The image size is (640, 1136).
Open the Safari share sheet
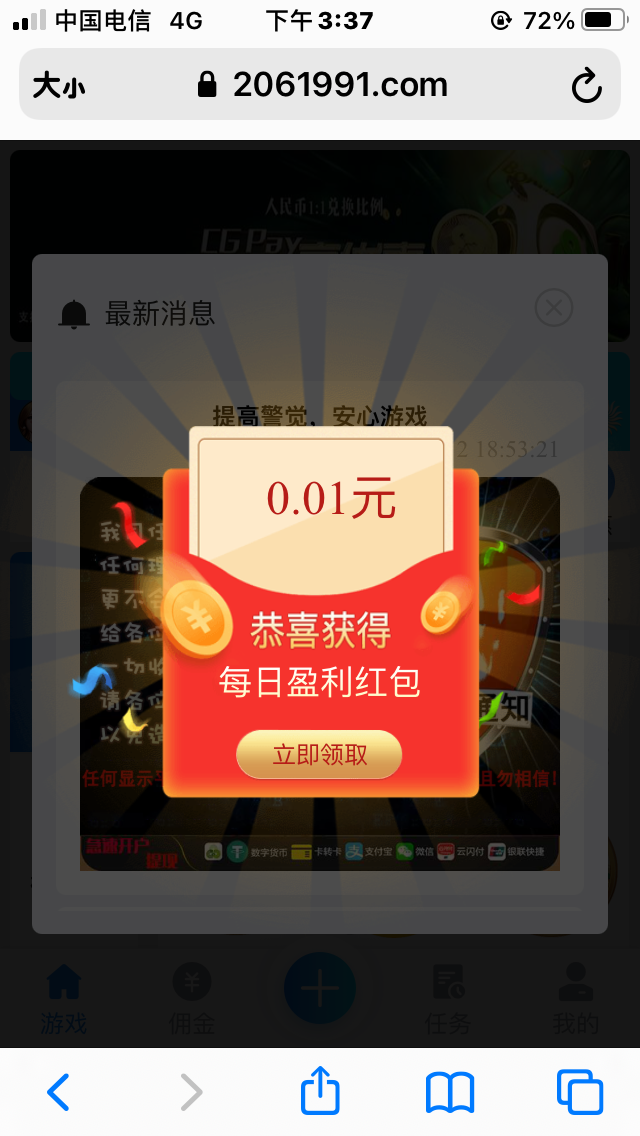[320, 1090]
